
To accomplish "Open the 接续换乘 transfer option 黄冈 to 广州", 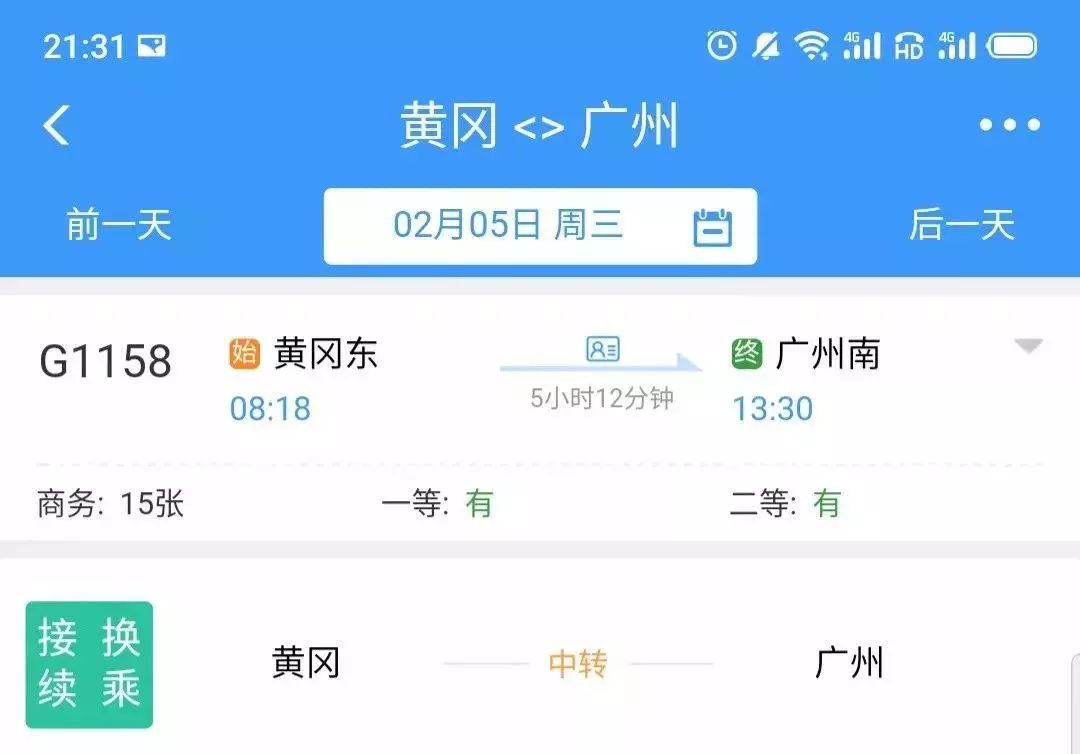I will 540,664.
